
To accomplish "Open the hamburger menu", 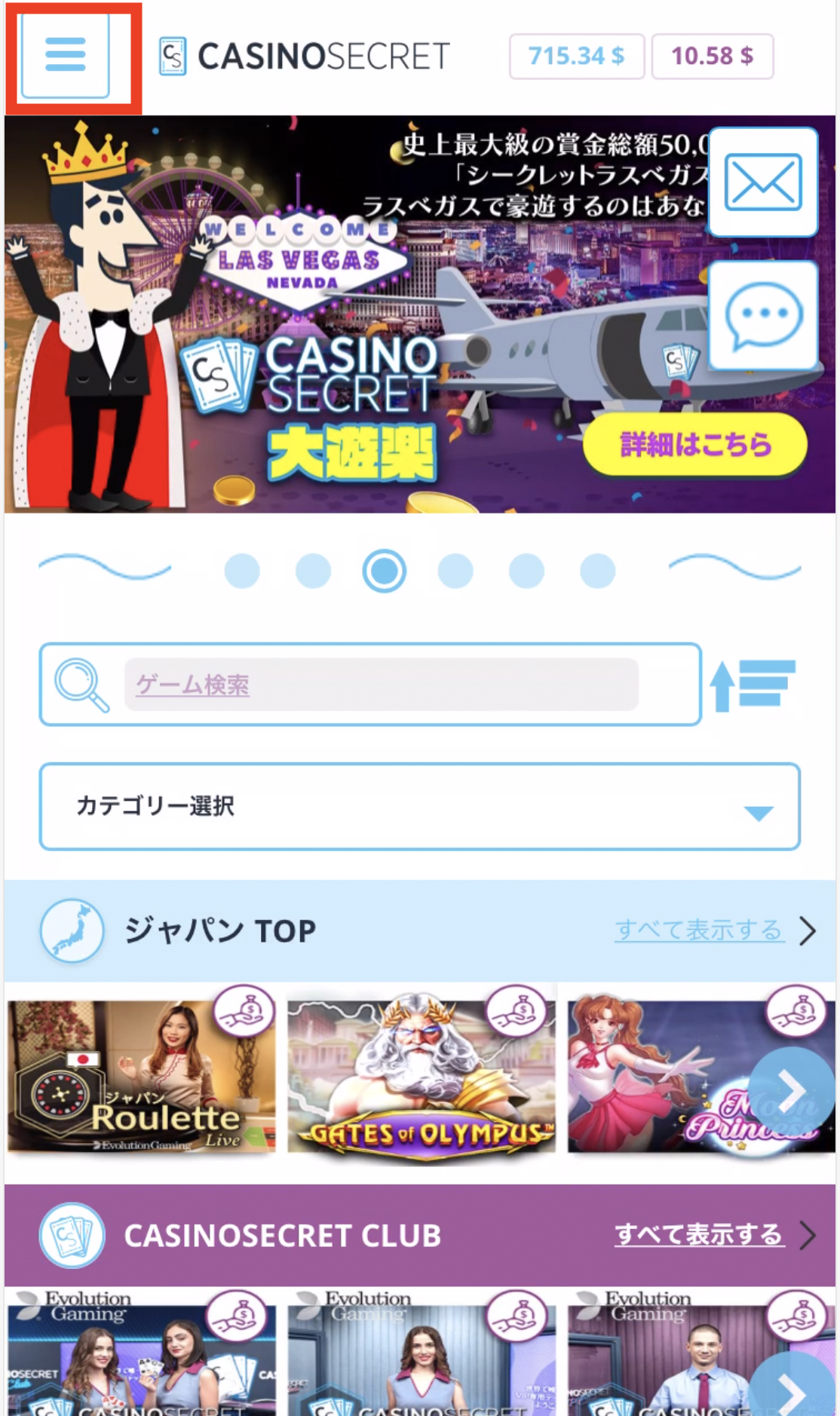I will coord(66,56).
